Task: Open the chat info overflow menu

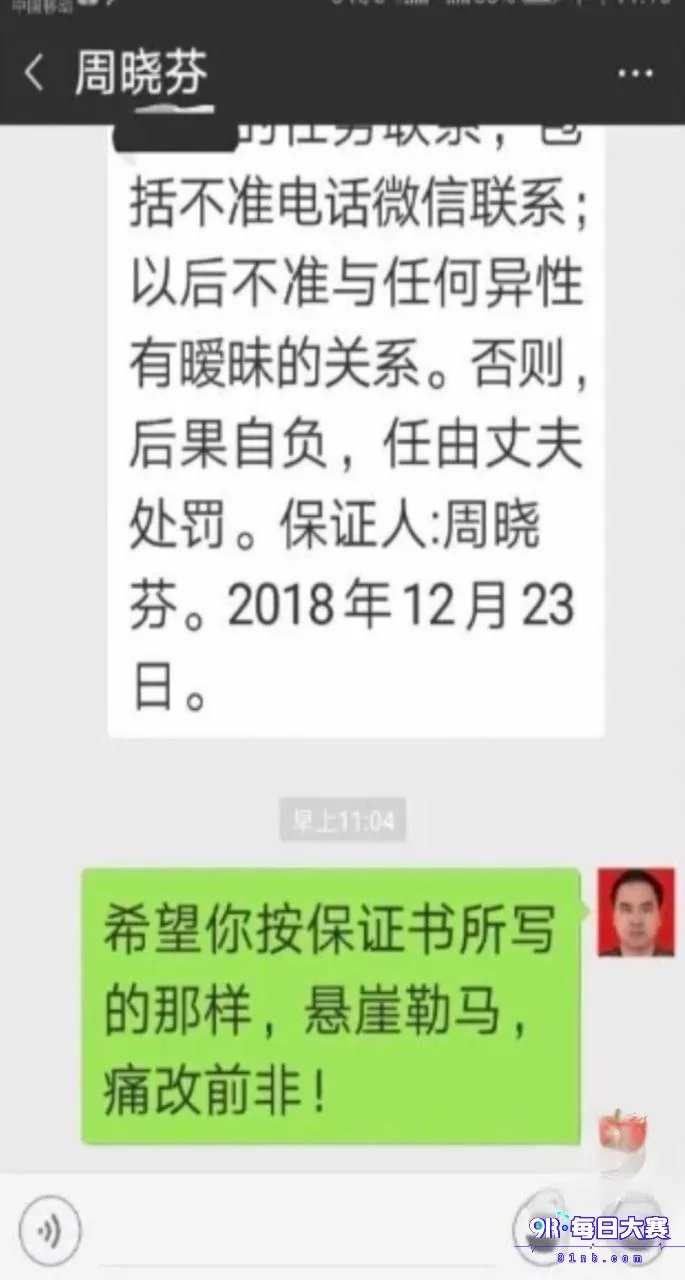Action: [636, 74]
